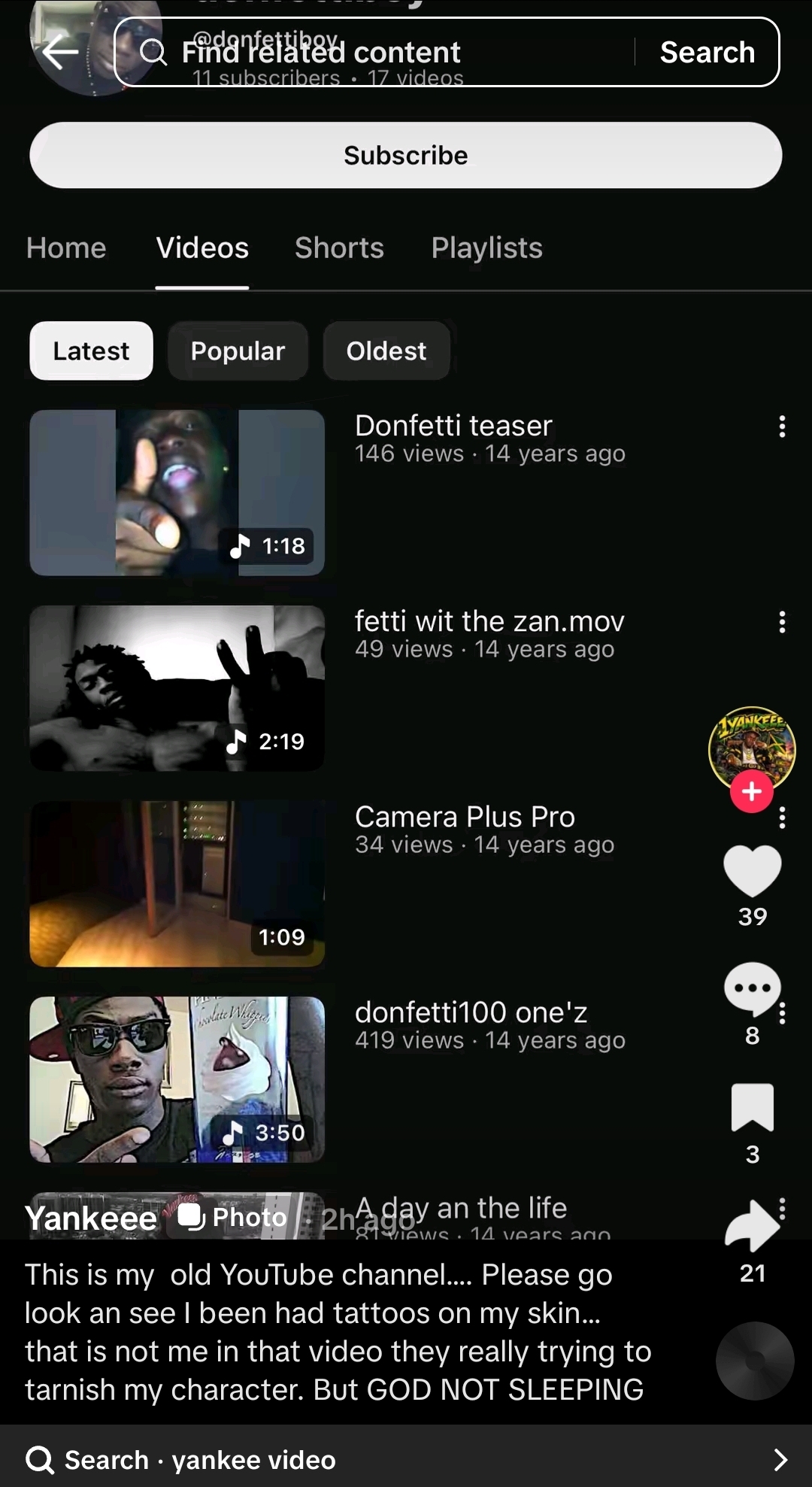Open the 1Yankeee creator profile avatar
Screen dimensions: 812x1487
tap(752, 747)
